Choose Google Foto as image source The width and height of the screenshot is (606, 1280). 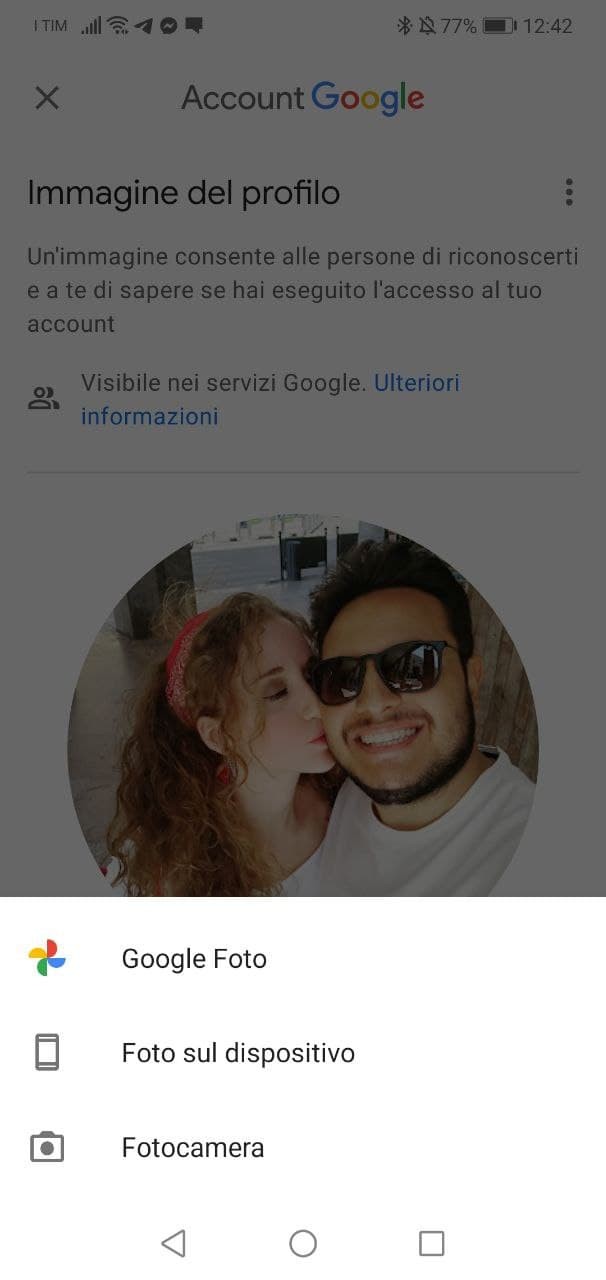click(194, 959)
